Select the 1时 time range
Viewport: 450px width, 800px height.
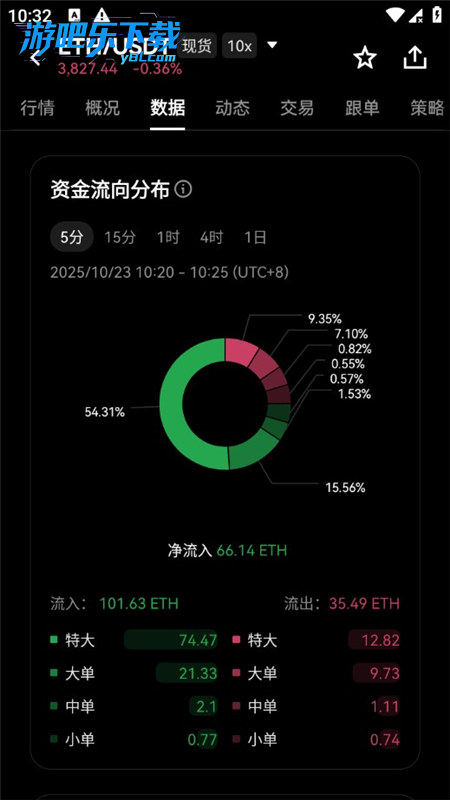[168, 237]
